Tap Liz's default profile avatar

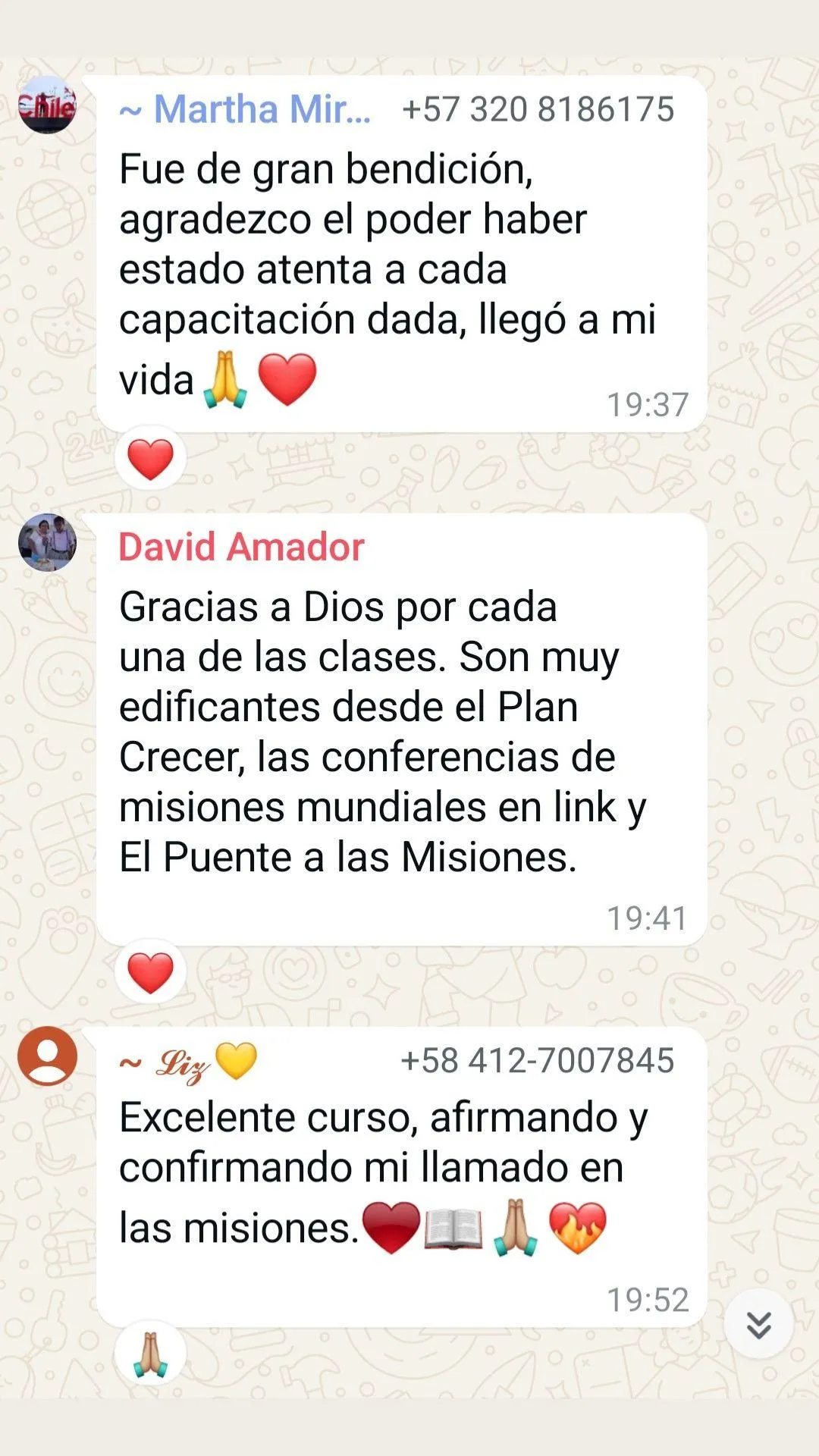47,1056
